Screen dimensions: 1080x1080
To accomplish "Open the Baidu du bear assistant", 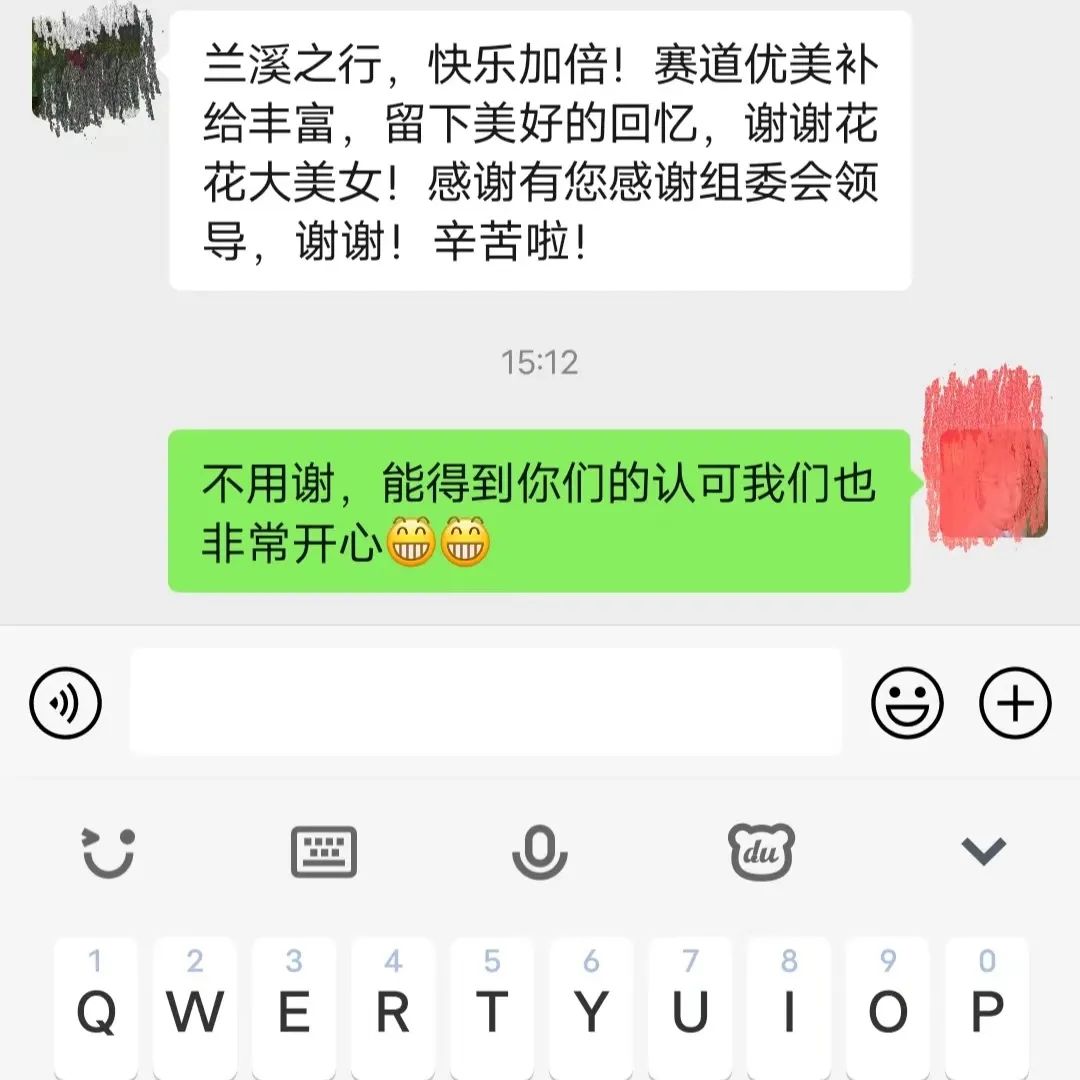I will tap(761, 852).
